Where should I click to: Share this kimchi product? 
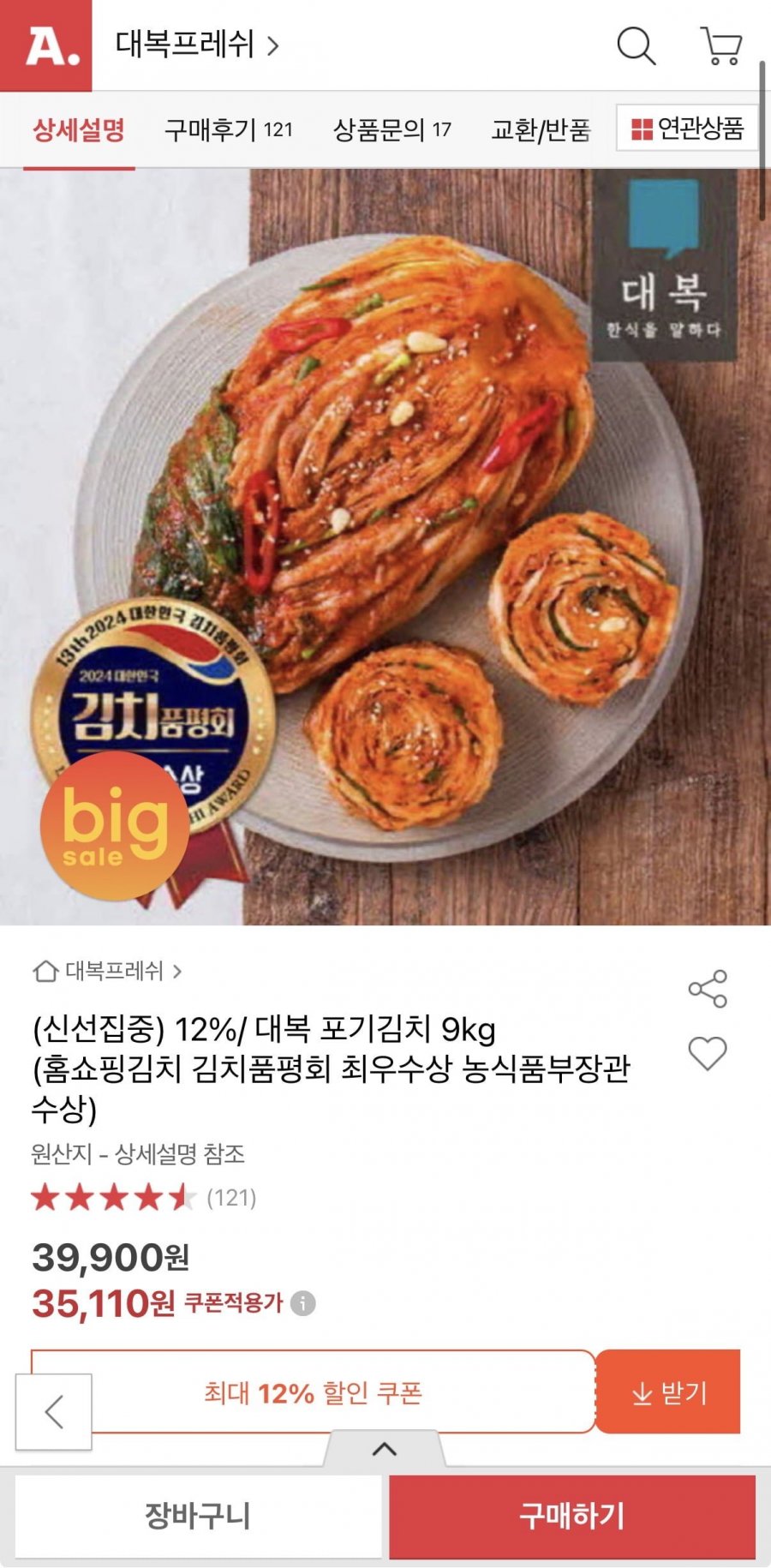coord(708,989)
